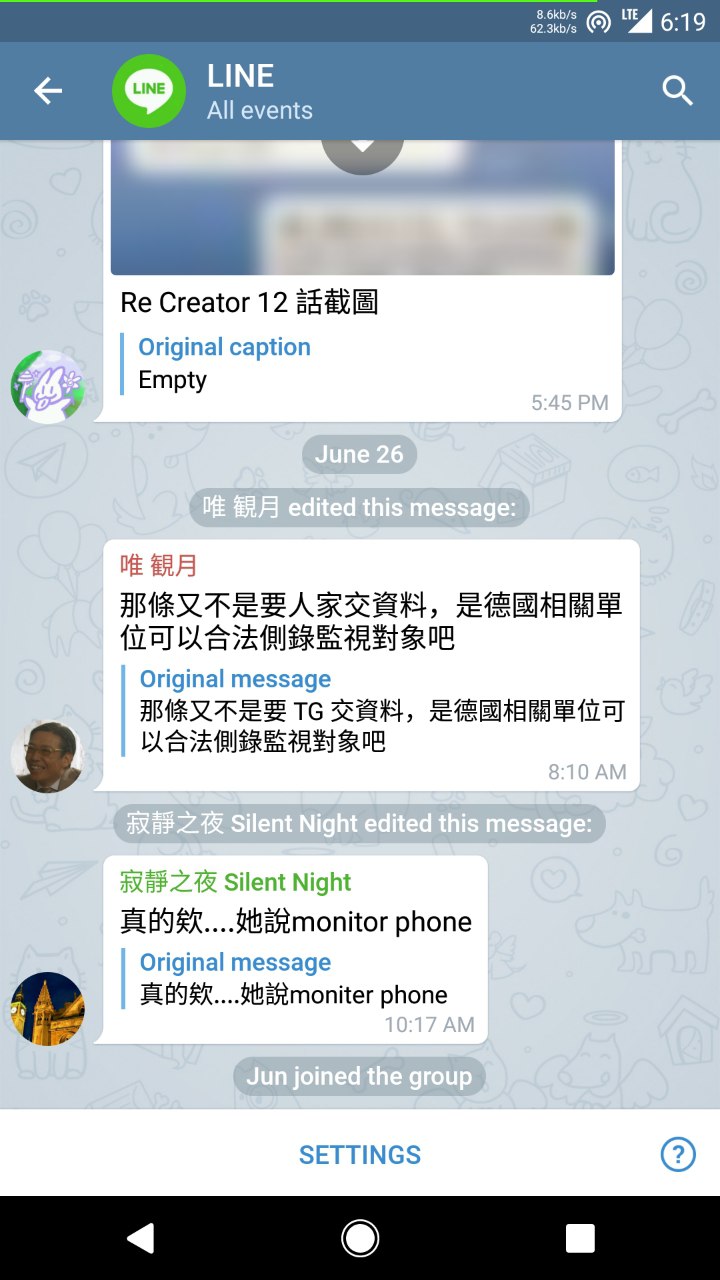Search in LINE recent actions
Viewport: 720px width, 1280px height.
[x=677, y=91]
